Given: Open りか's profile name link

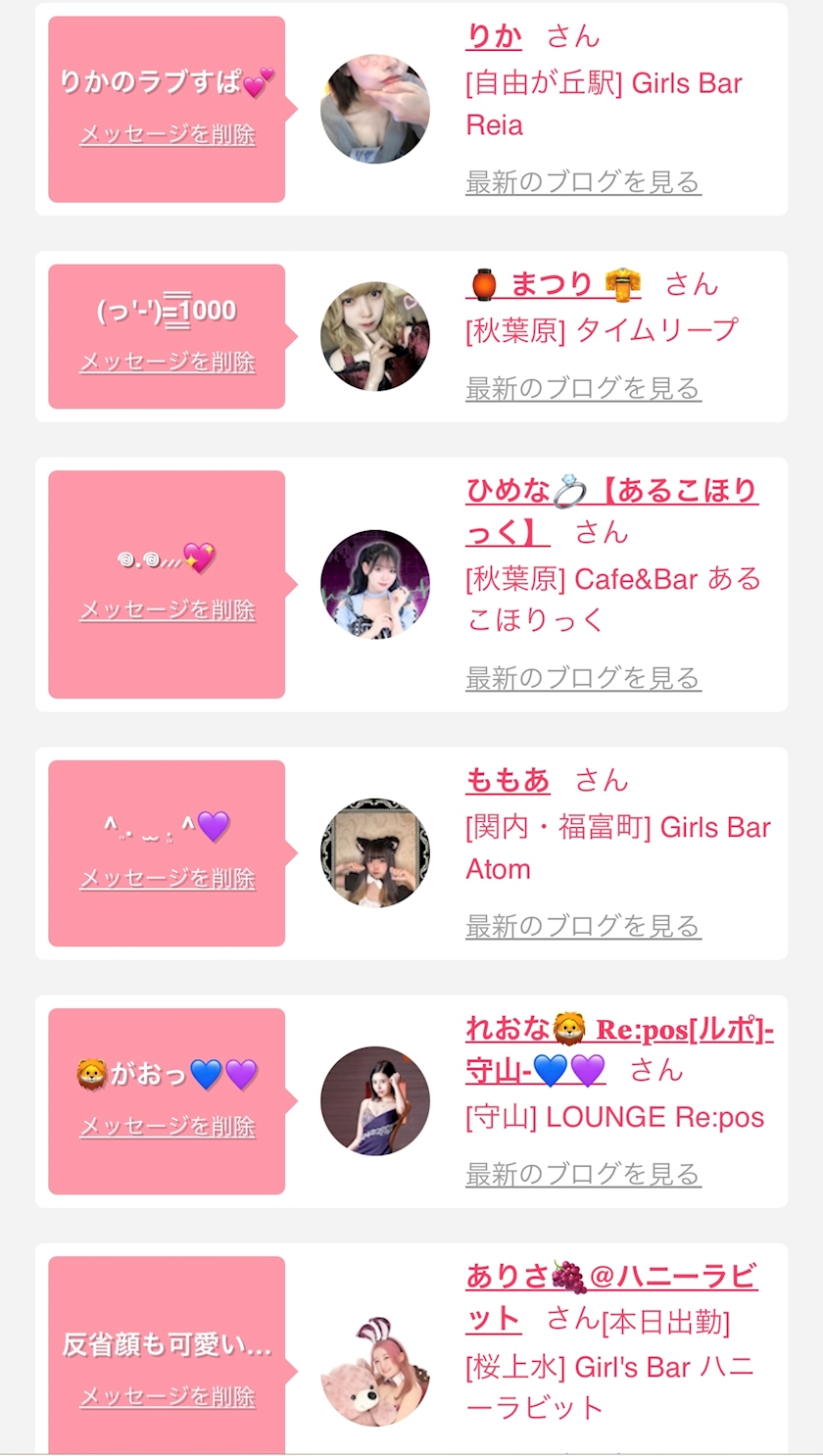Looking at the screenshot, I should coord(494,37).
